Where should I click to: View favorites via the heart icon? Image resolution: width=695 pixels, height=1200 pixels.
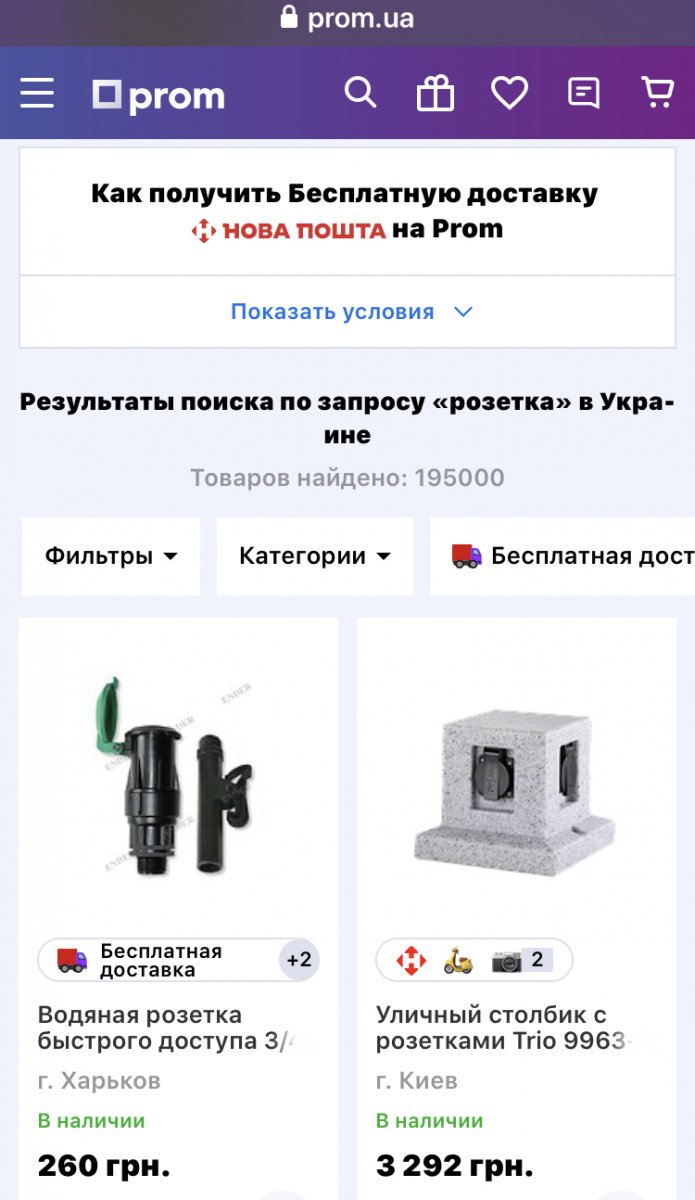pos(509,94)
